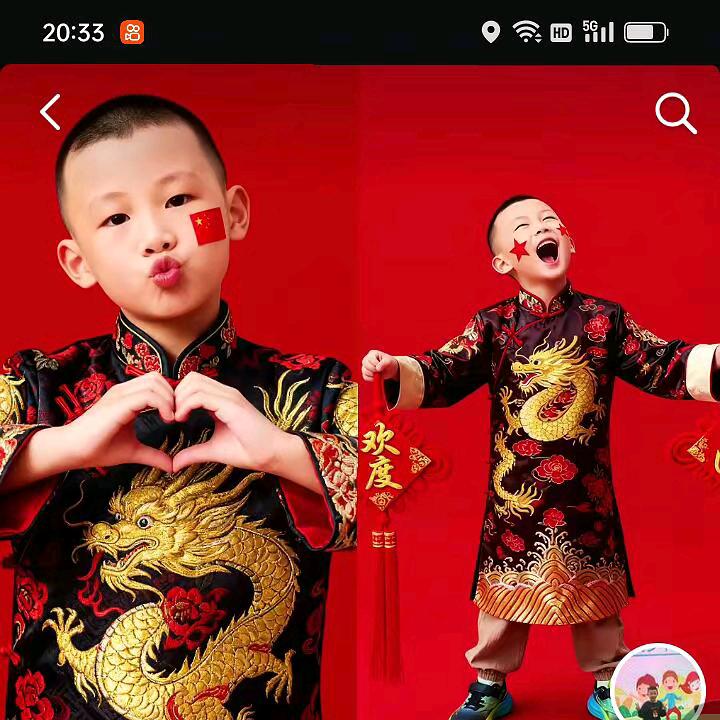Go back using the top-left arrow
This screenshot has width=720, height=720.
50,112
